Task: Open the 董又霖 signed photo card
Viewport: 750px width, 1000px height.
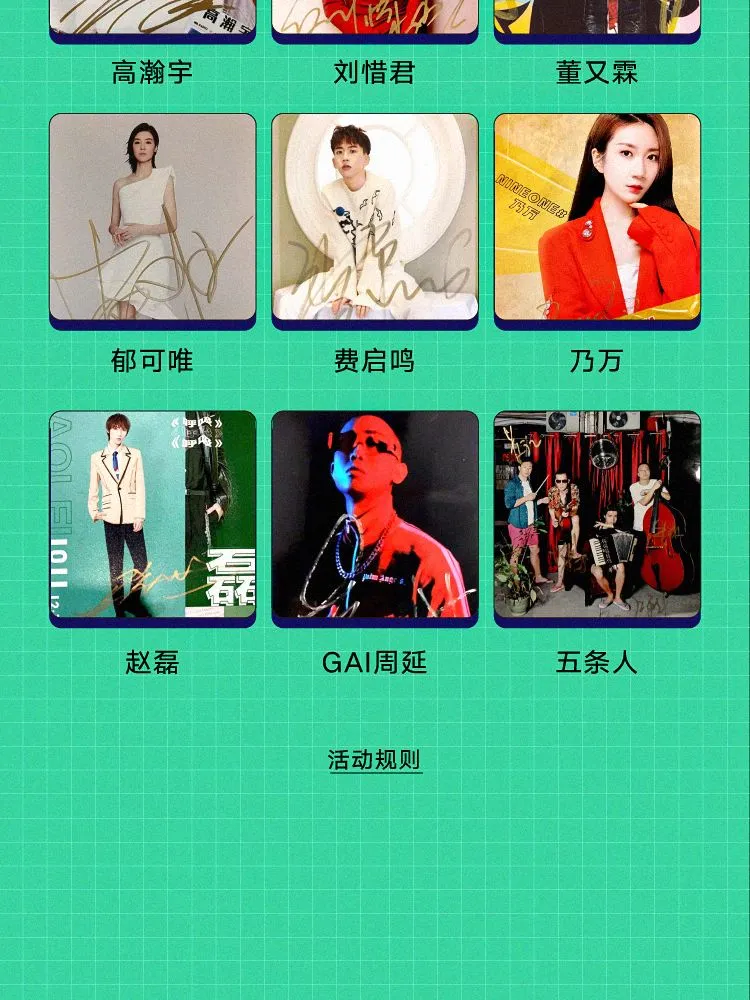Action: point(597,18)
